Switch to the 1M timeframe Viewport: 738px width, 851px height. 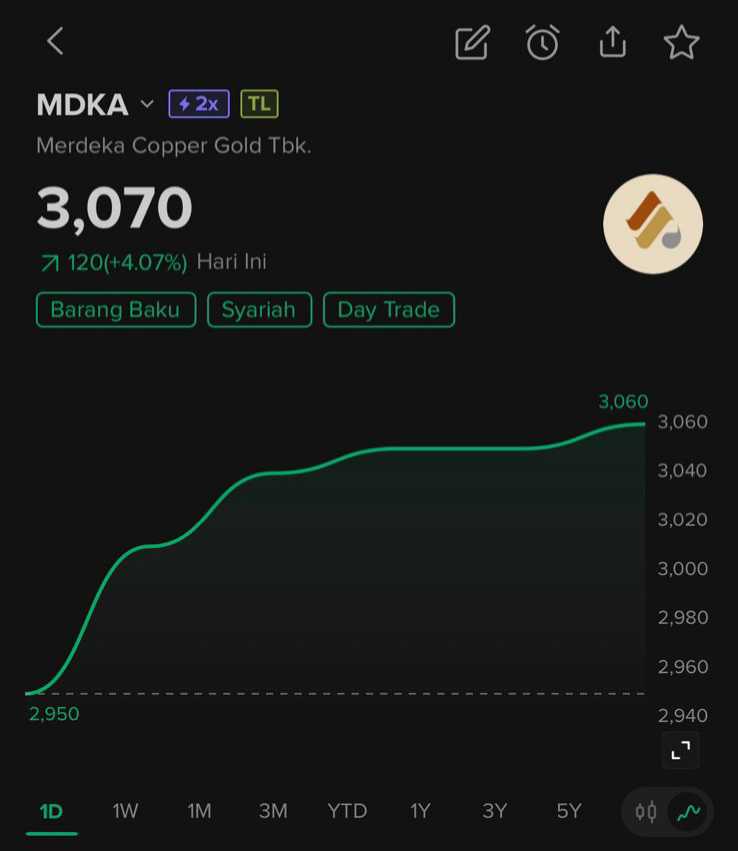coord(199,811)
